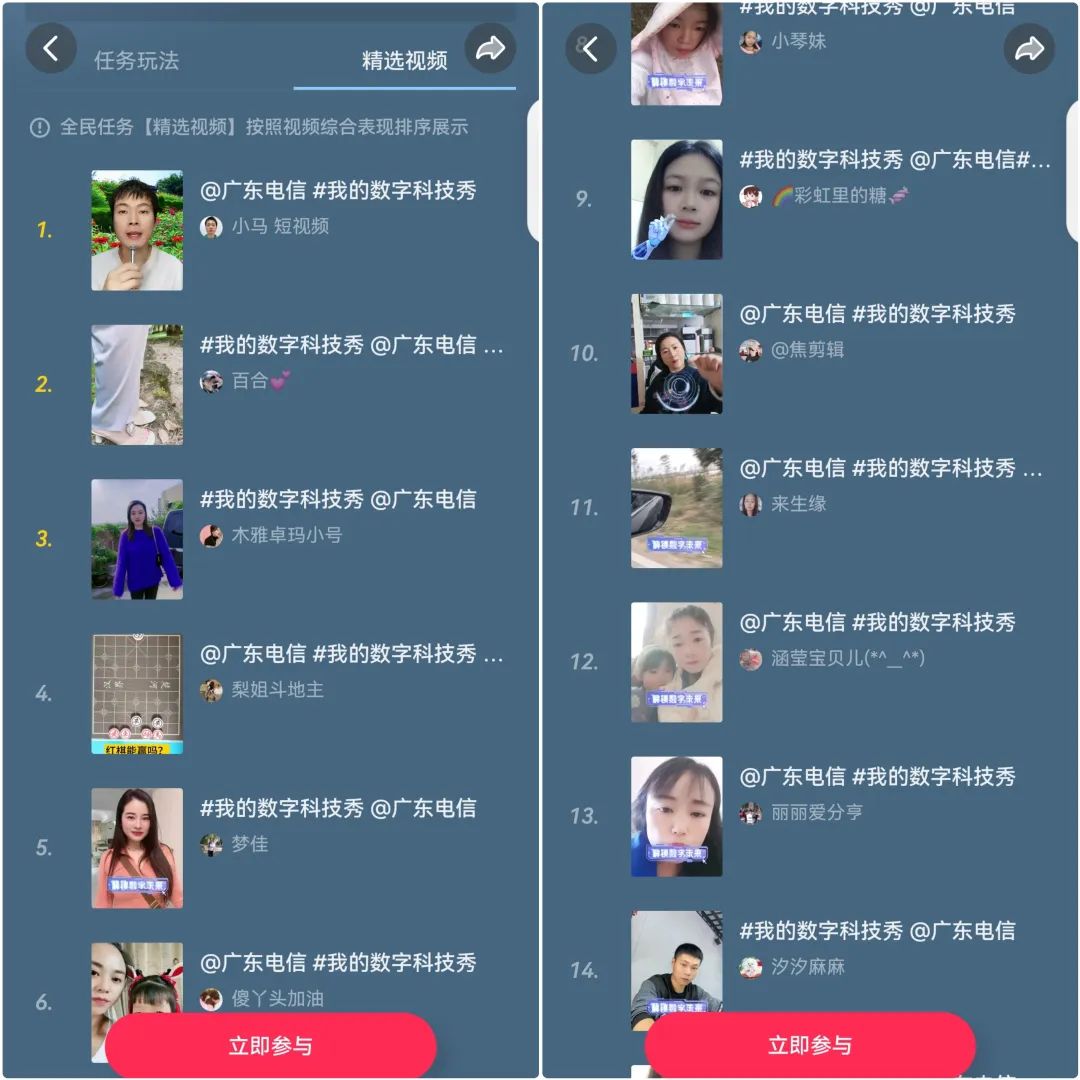View the video from 彩虹里的糖
The width and height of the screenshot is (1080, 1080).
pos(676,200)
